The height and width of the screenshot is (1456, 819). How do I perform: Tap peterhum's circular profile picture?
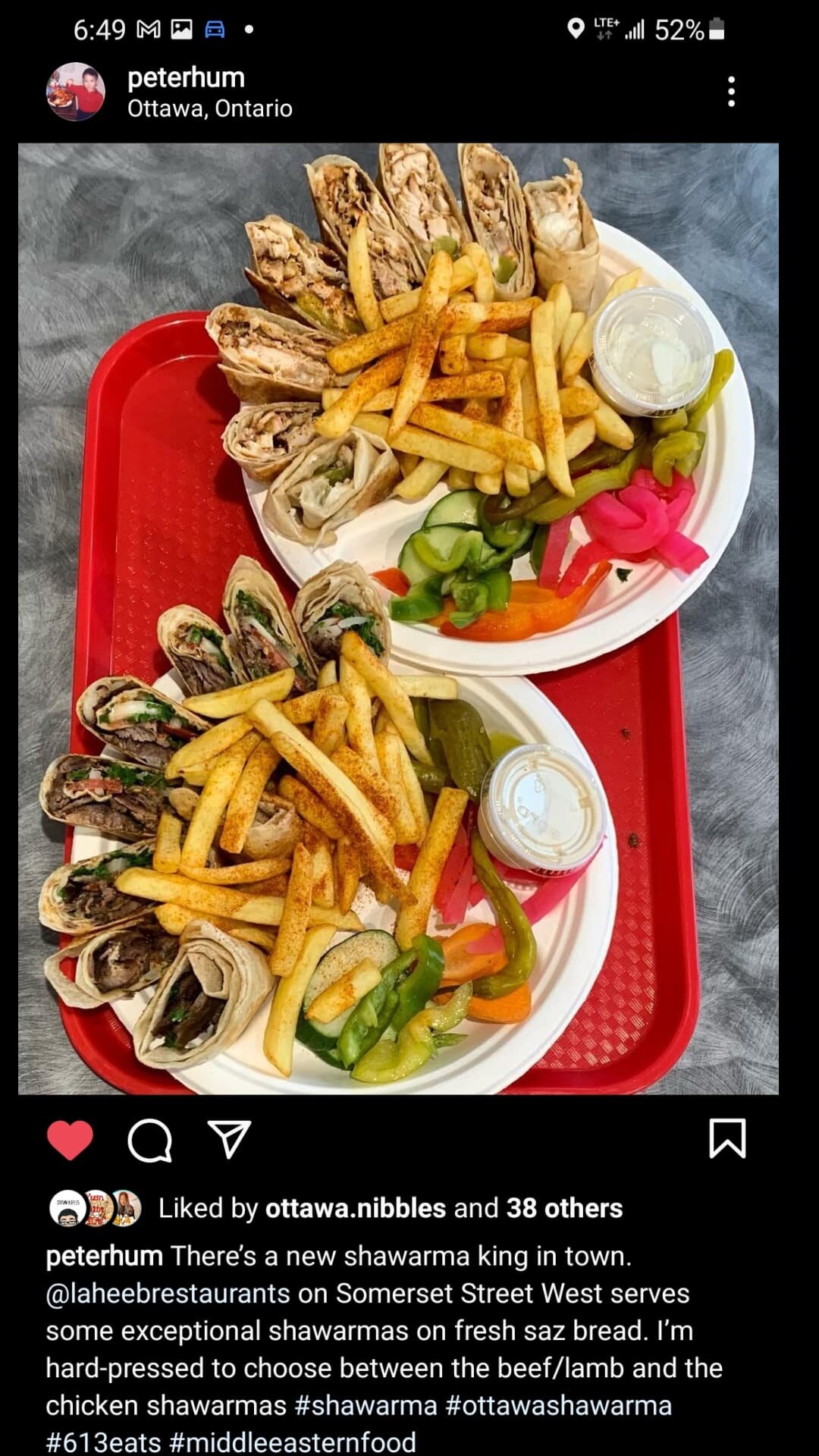pos(74,91)
